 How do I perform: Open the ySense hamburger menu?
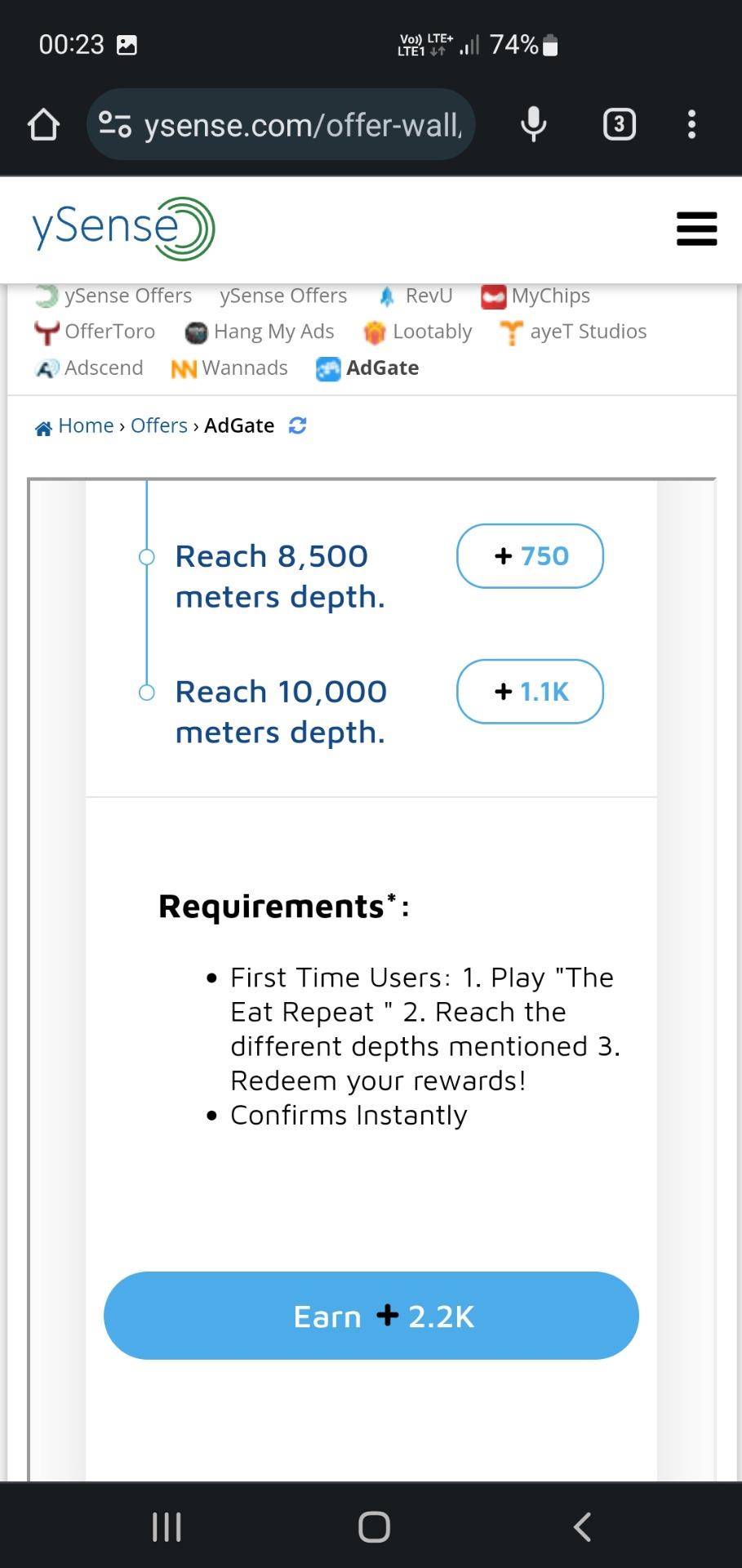696,229
